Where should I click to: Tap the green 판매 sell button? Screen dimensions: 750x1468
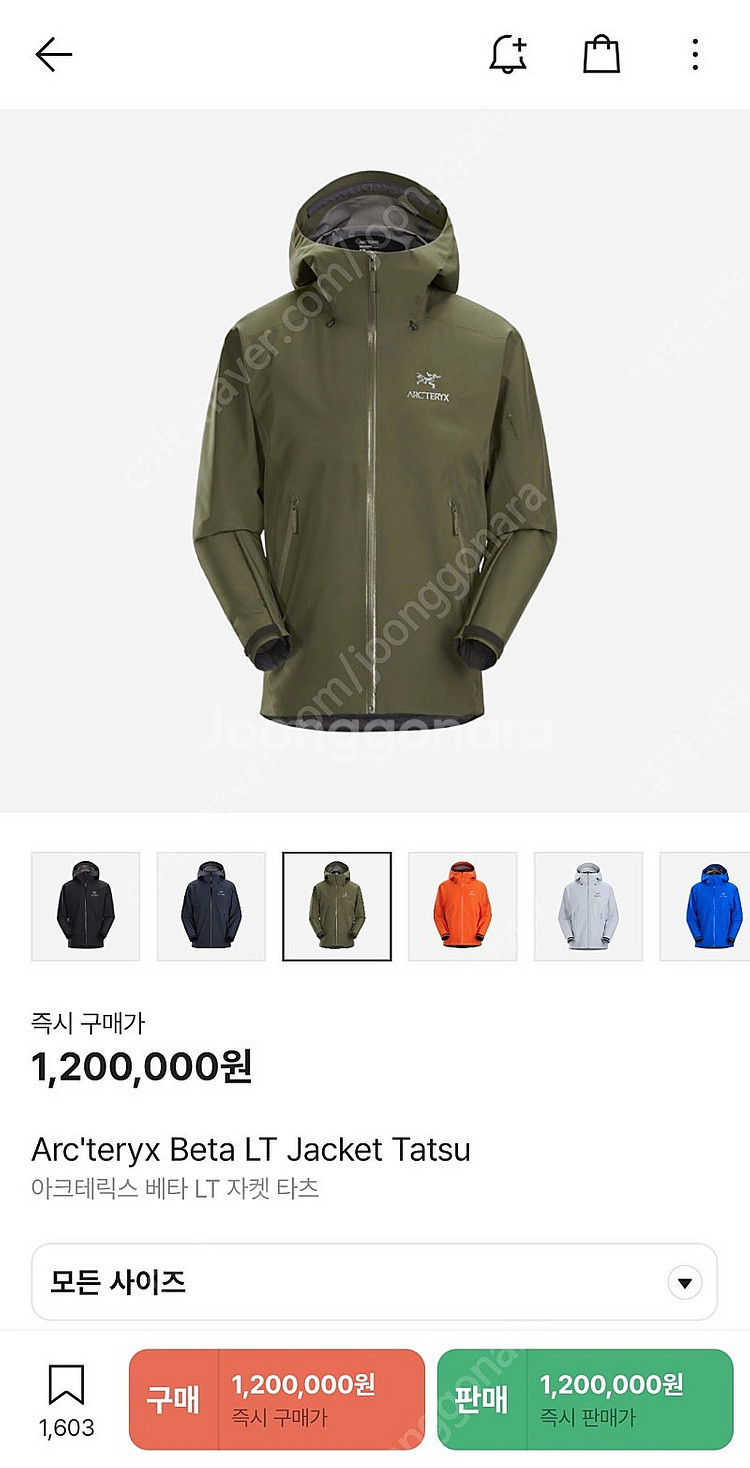click(x=585, y=1399)
